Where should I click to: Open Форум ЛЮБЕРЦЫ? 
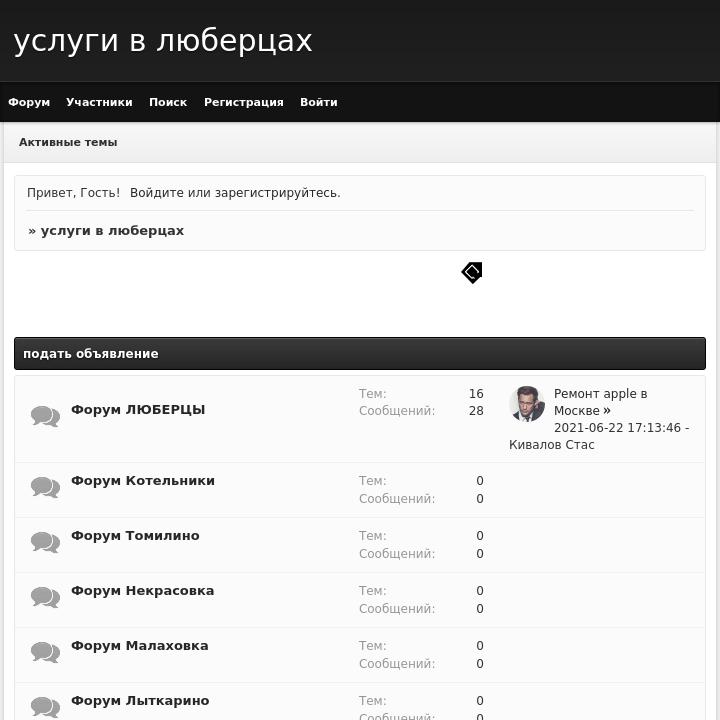pyautogui.click(x=138, y=410)
